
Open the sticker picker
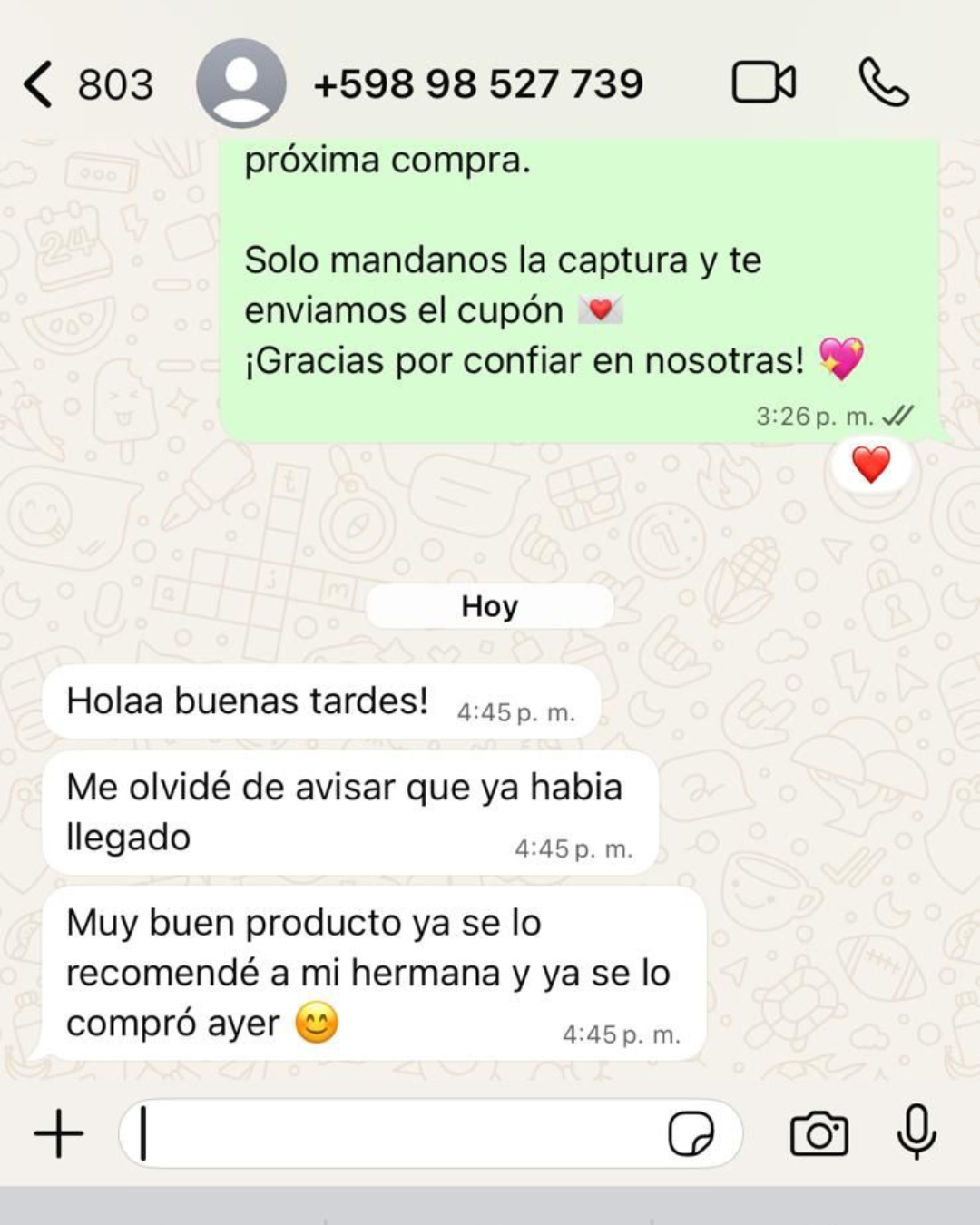point(691,1133)
